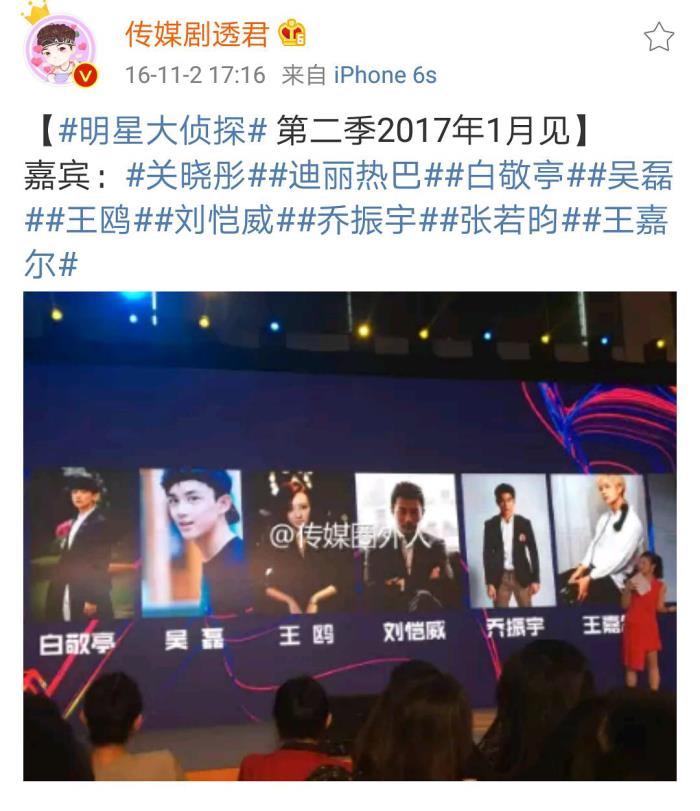Screen dimensions: 700x811
Task: Open the iPhone 6s source link
Action: click(x=384, y=75)
